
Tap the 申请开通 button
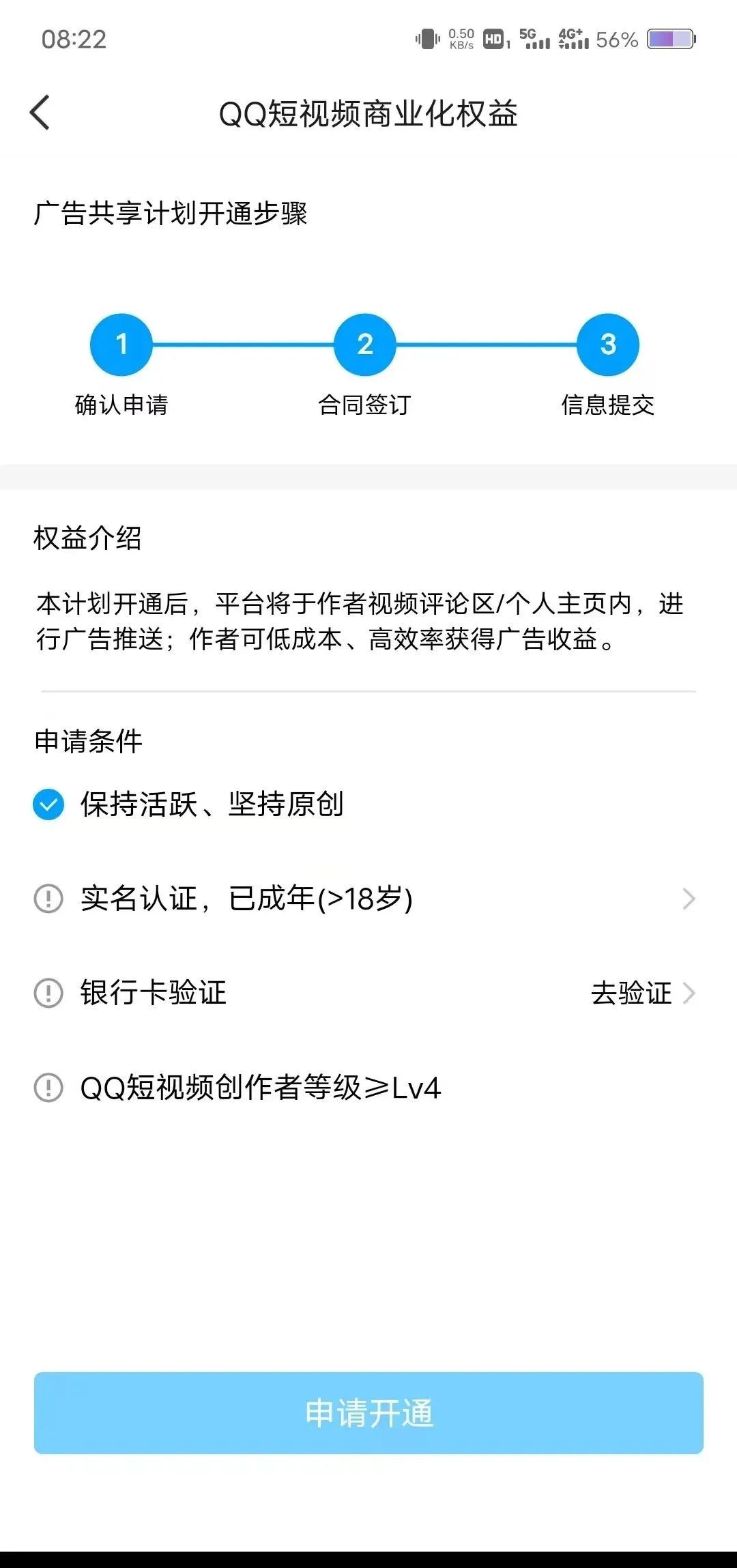(369, 1412)
